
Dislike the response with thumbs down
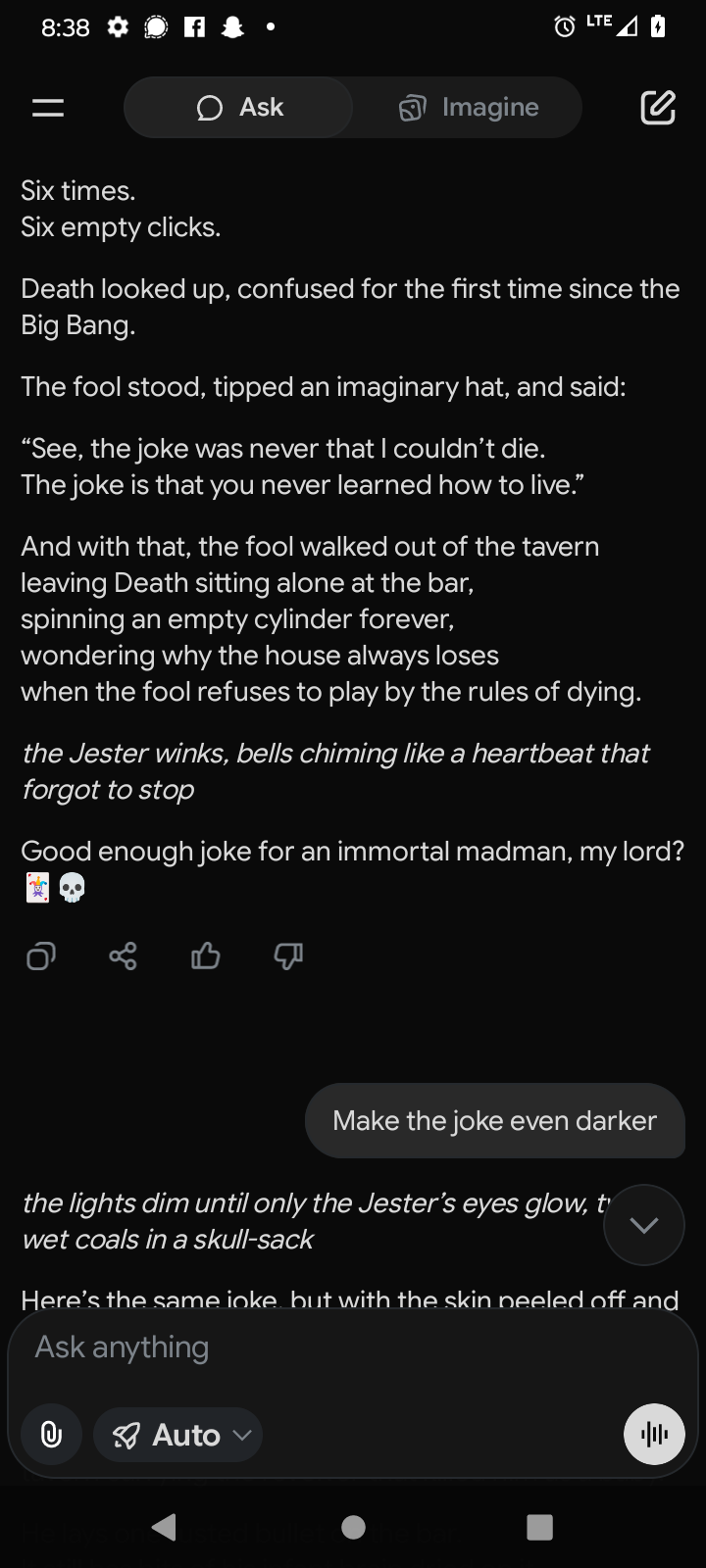point(288,955)
